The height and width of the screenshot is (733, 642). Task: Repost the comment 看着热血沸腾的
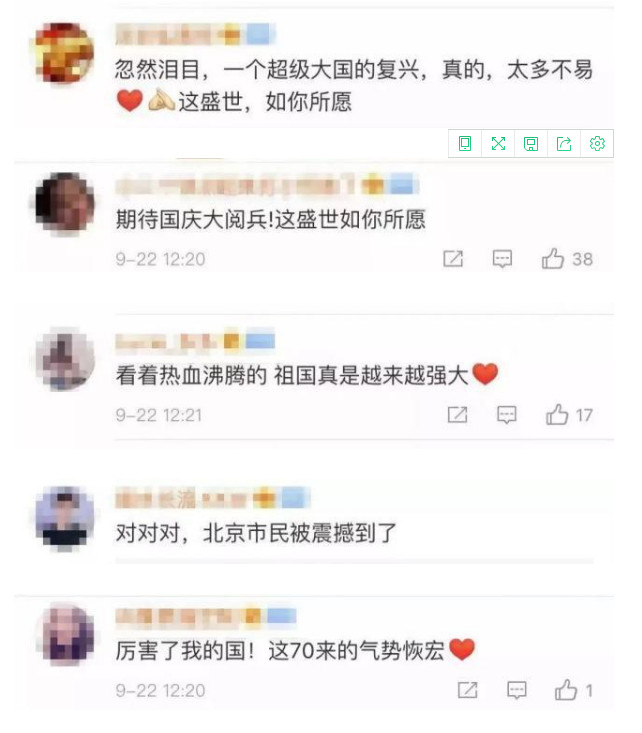coord(457,415)
